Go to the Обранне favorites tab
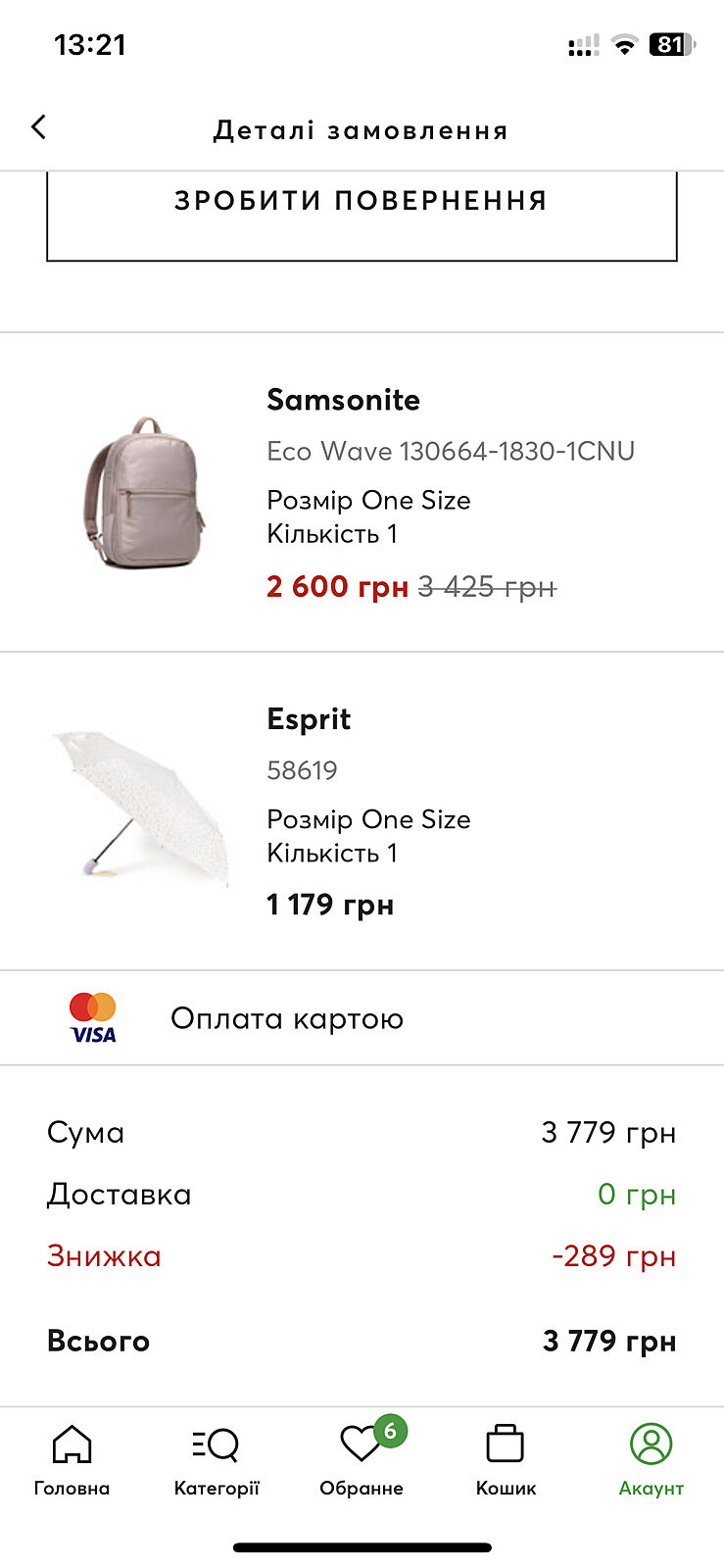 (x=362, y=1460)
